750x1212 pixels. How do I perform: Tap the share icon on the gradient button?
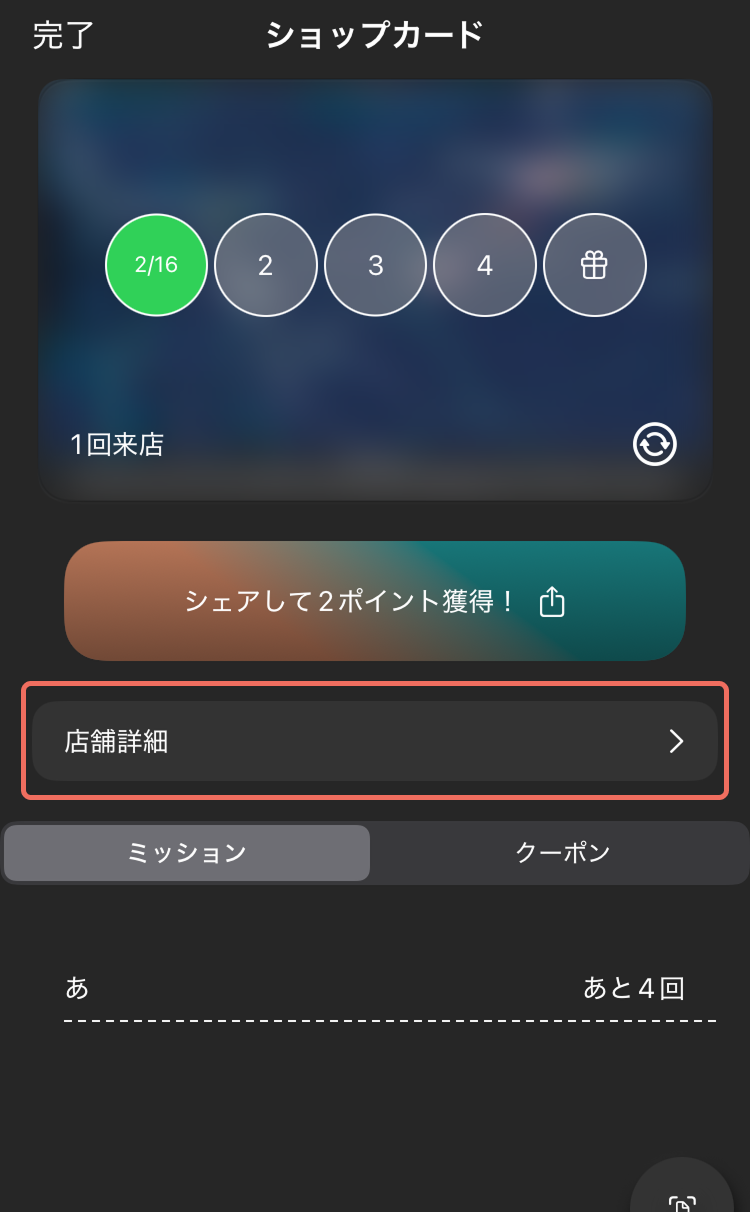(553, 601)
